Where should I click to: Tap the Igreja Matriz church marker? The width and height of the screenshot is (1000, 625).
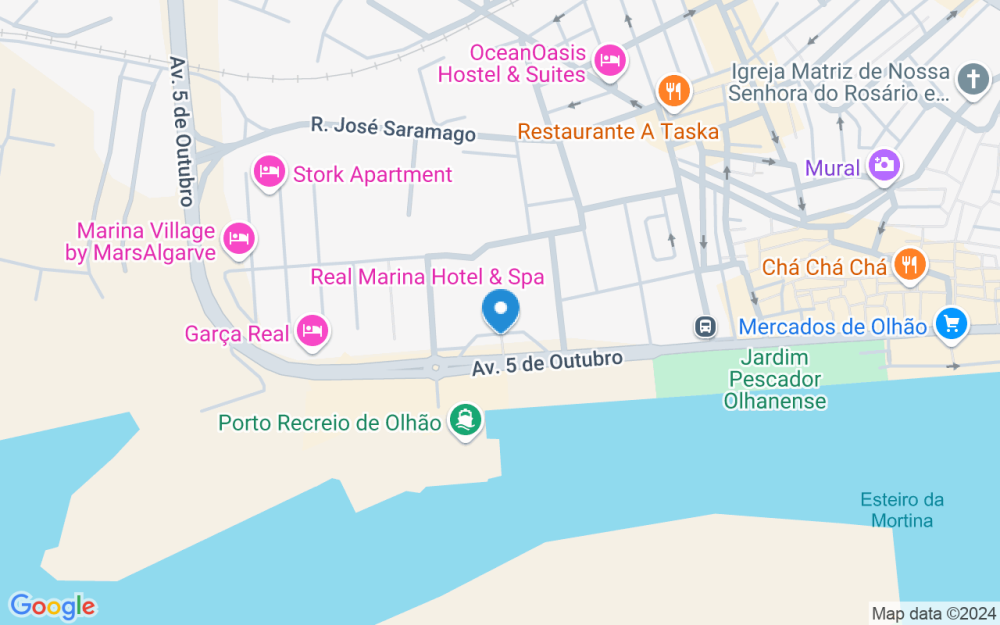coord(974,81)
